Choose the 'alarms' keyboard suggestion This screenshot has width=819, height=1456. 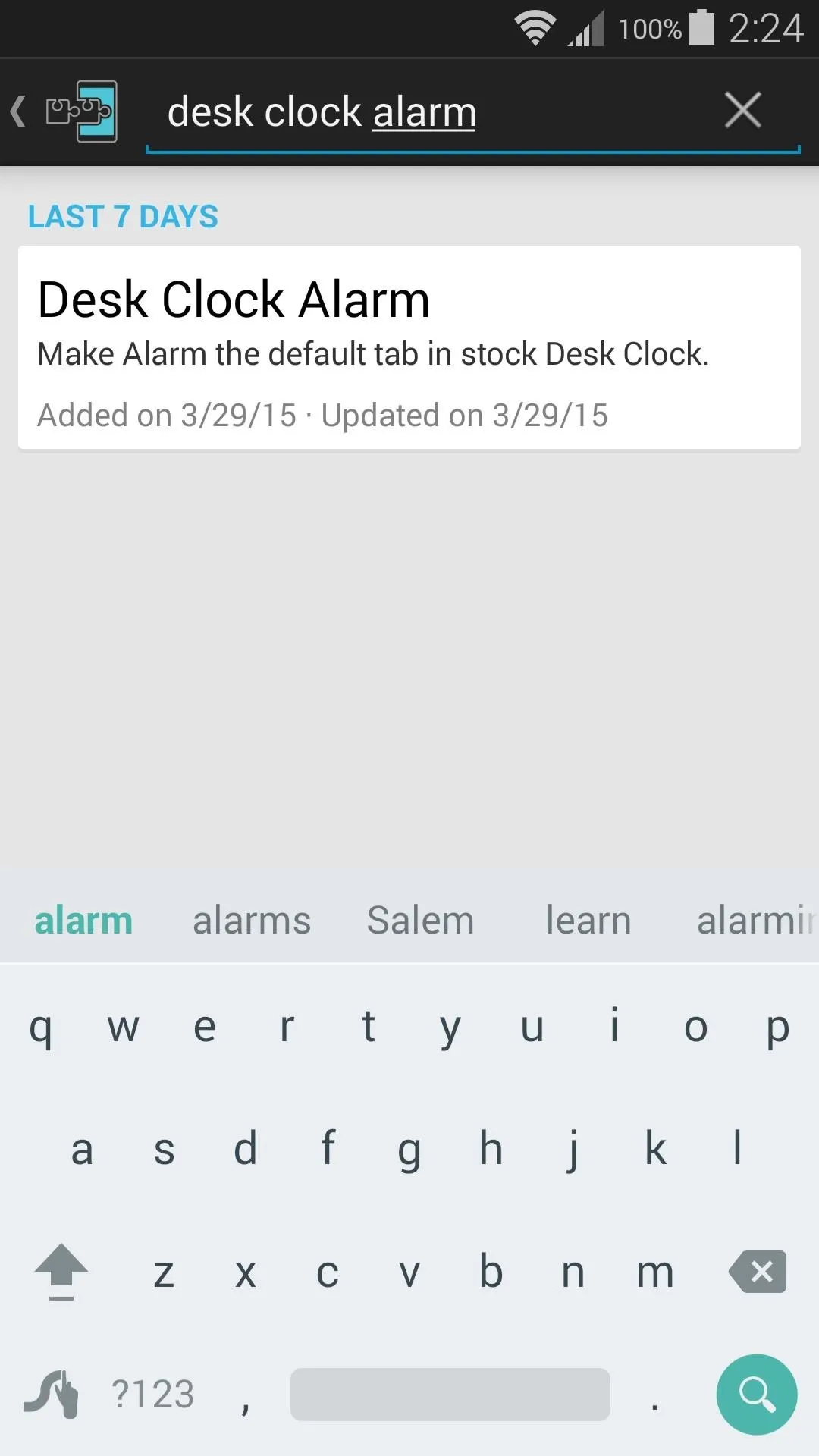(252, 921)
